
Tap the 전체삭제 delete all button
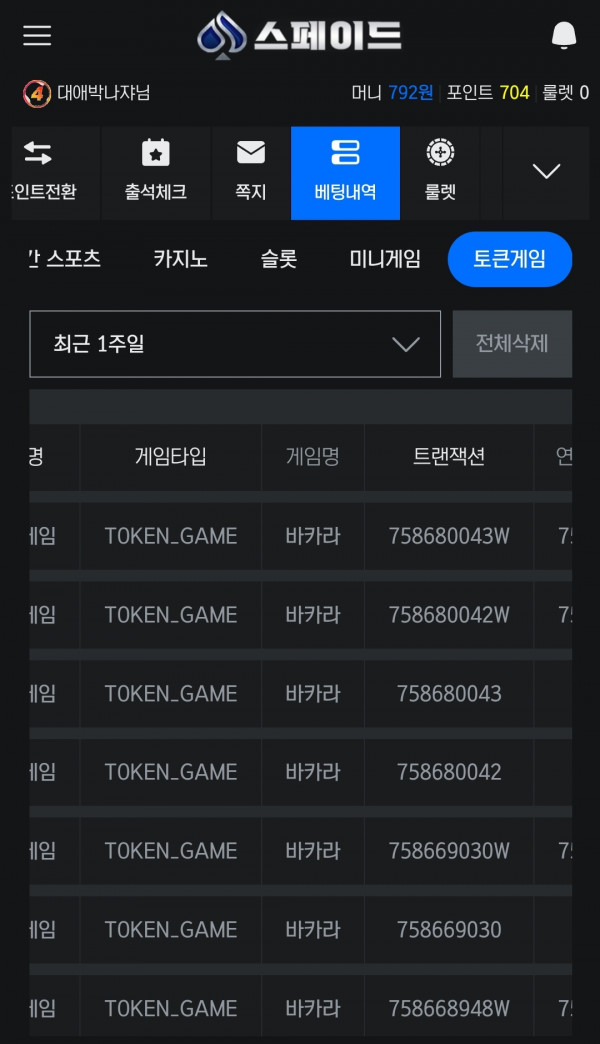[512, 344]
